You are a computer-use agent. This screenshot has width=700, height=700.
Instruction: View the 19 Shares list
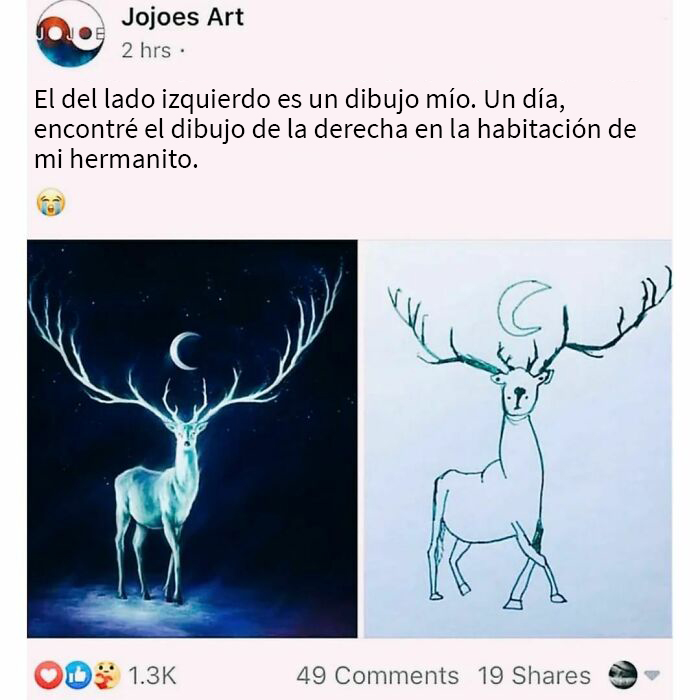(533, 675)
